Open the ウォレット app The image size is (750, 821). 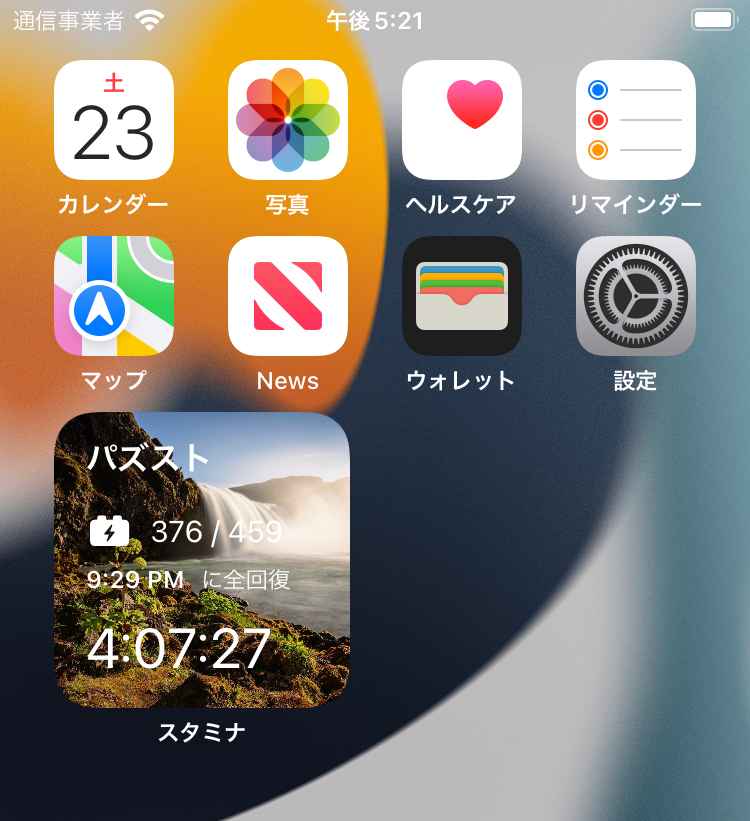pos(462,296)
